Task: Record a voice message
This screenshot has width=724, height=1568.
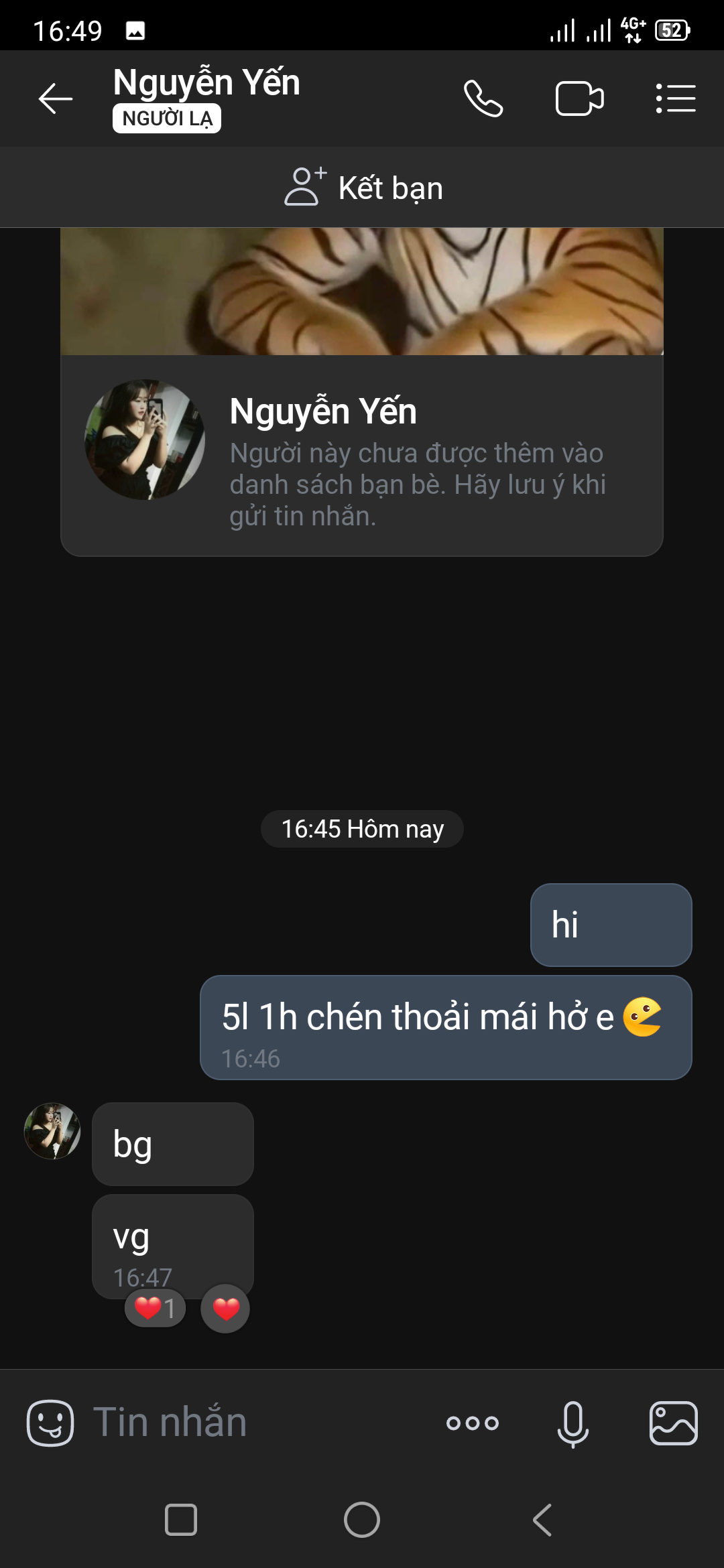Action: (572, 1423)
